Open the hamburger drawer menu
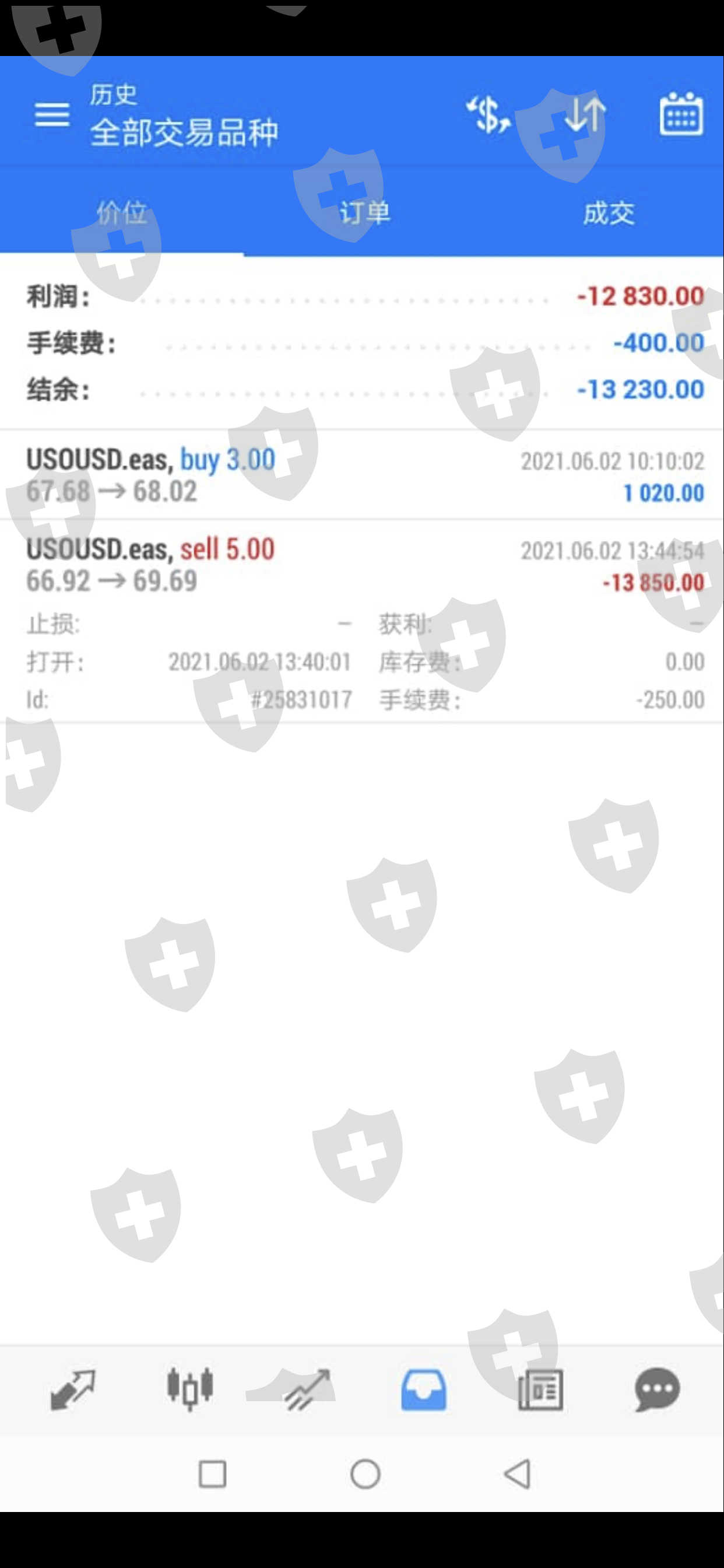This screenshot has width=724, height=1568. tap(52, 114)
